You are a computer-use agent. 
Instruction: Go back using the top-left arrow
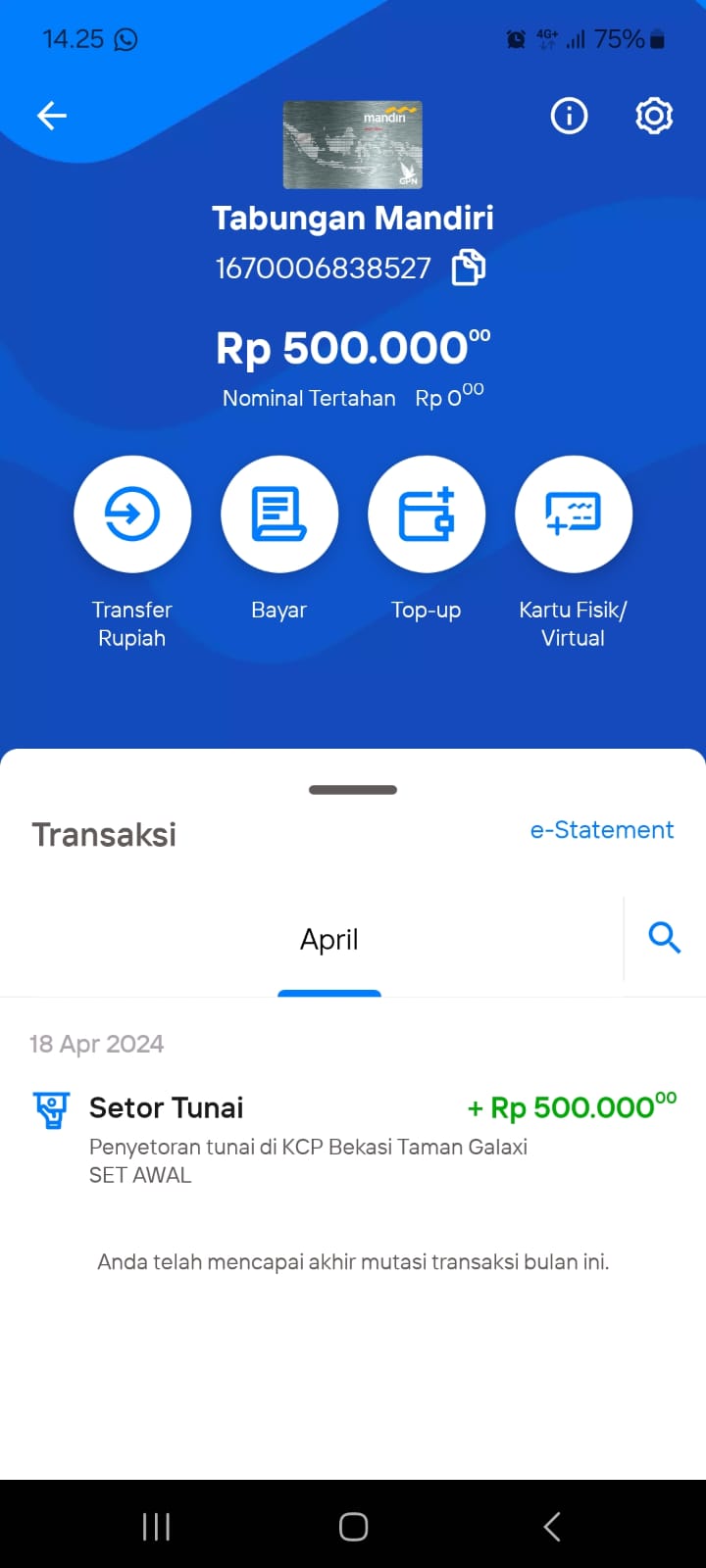click(x=51, y=117)
